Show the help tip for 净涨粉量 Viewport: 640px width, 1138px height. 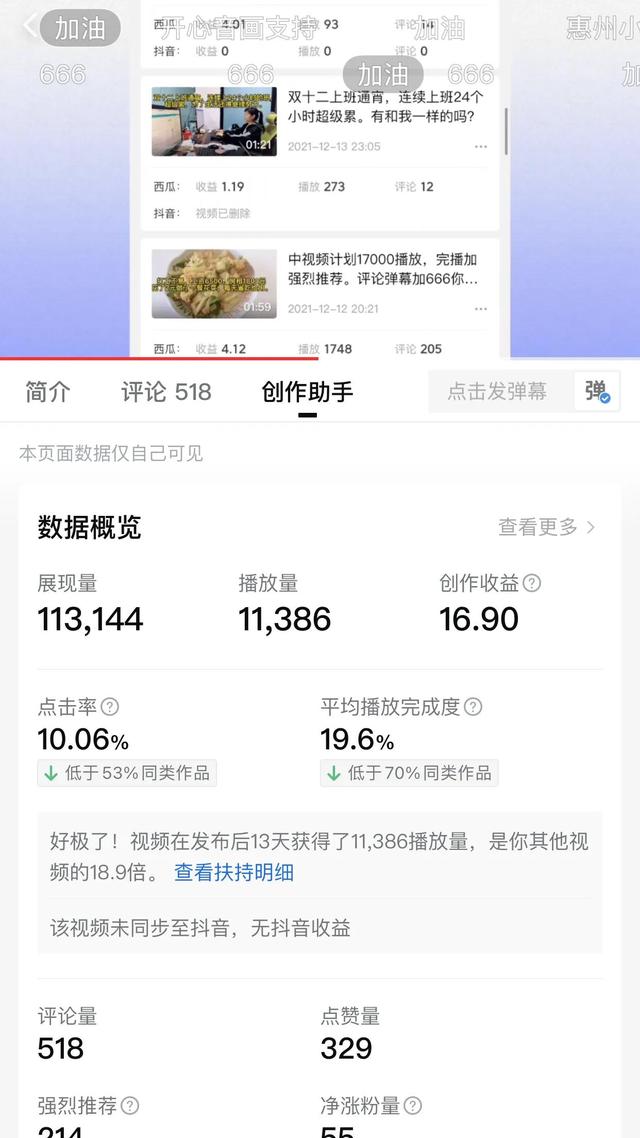413,1105
